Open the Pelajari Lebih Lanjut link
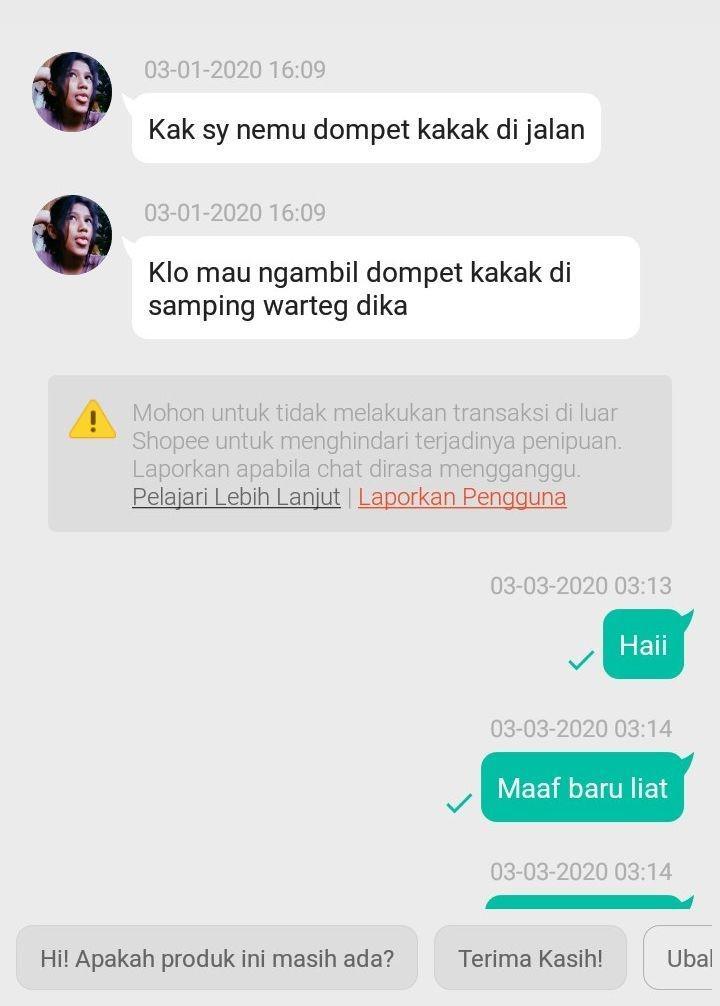This screenshot has width=720, height=1006. (236, 497)
